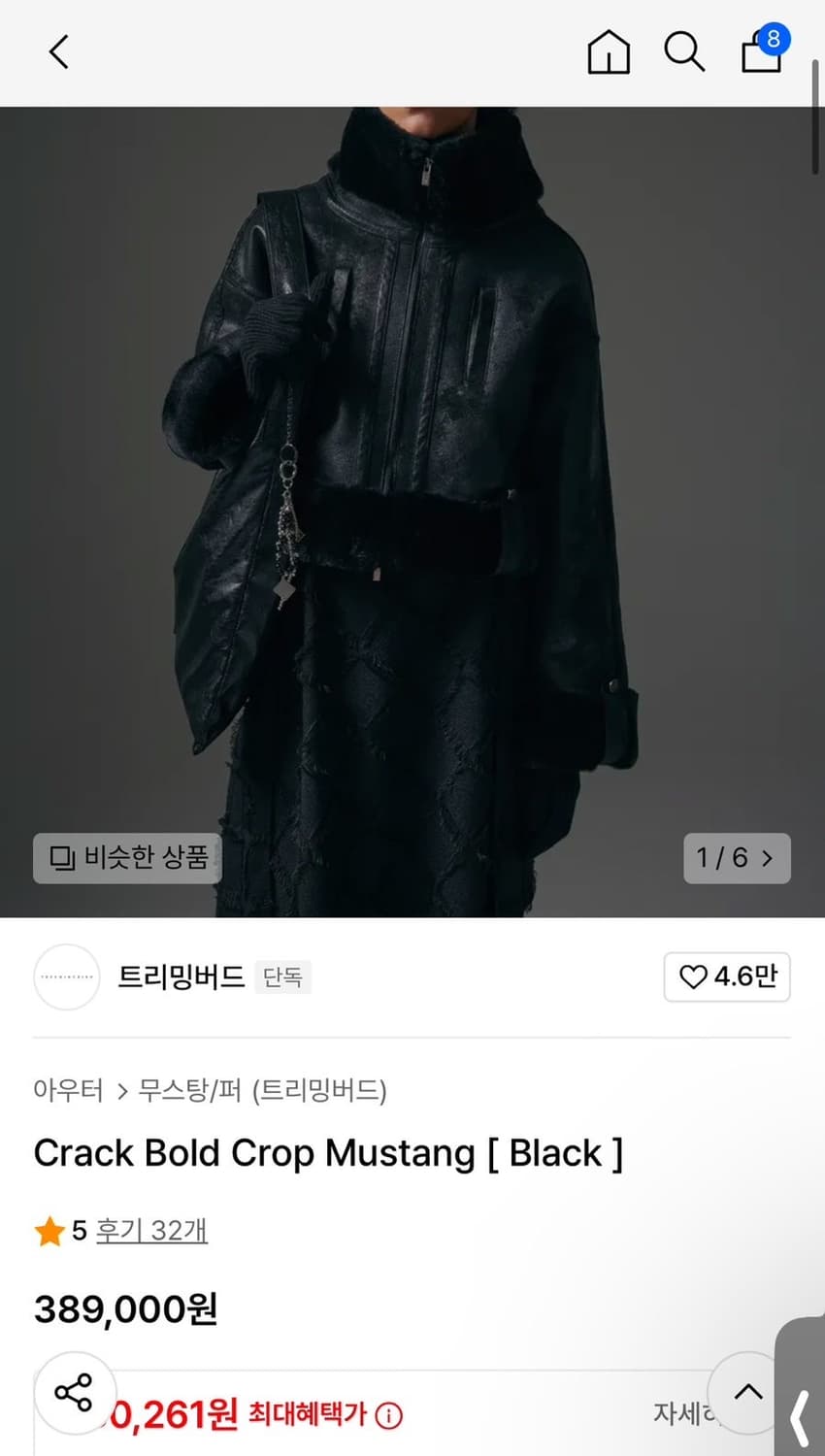Screen dimensions: 825x1456
Task: View the 트리밍버드 brand logo circle
Action: click(x=66, y=977)
